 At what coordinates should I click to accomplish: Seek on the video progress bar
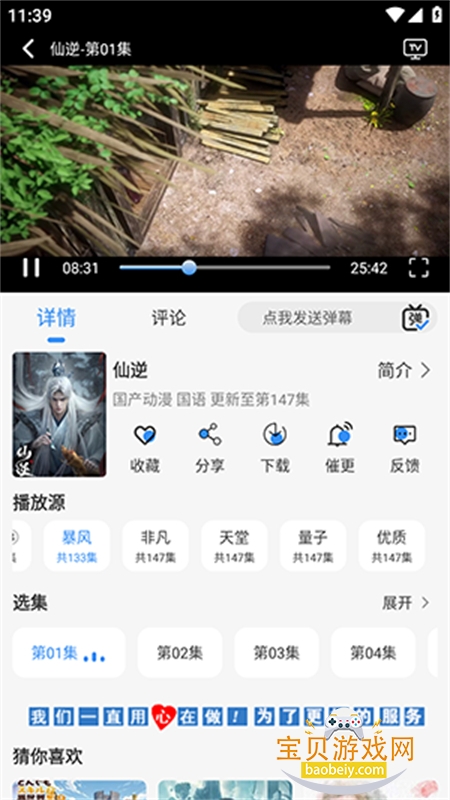click(x=224, y=267)
